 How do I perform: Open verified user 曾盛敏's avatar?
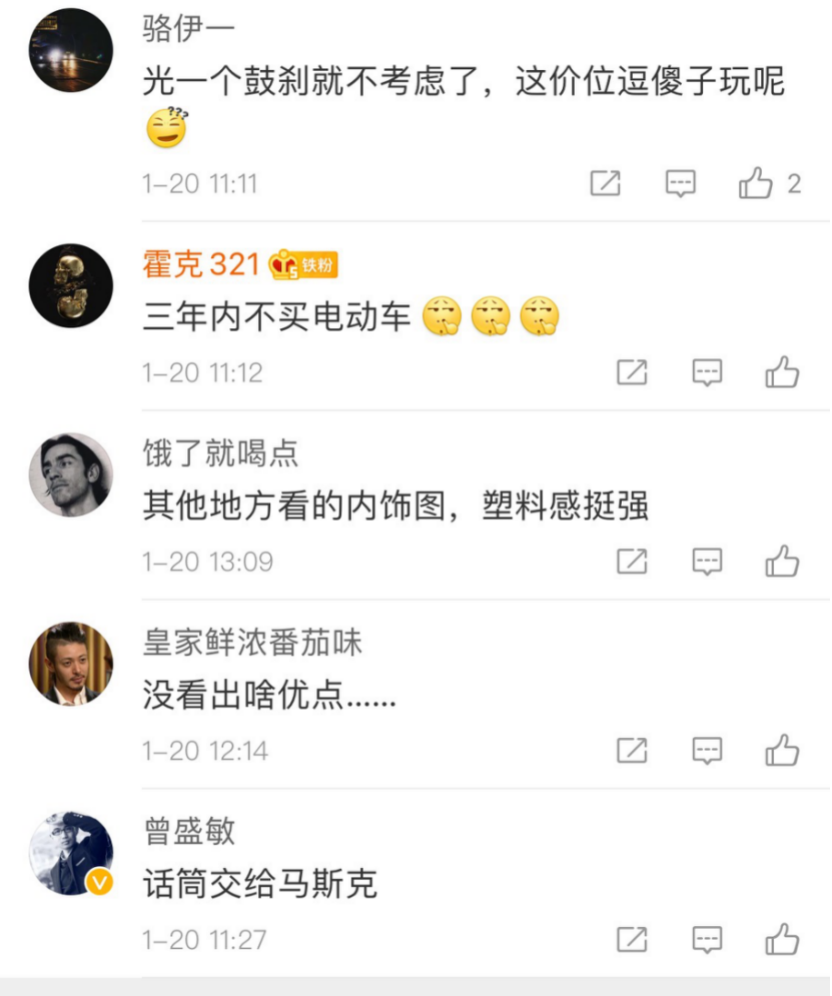point(70,853)
